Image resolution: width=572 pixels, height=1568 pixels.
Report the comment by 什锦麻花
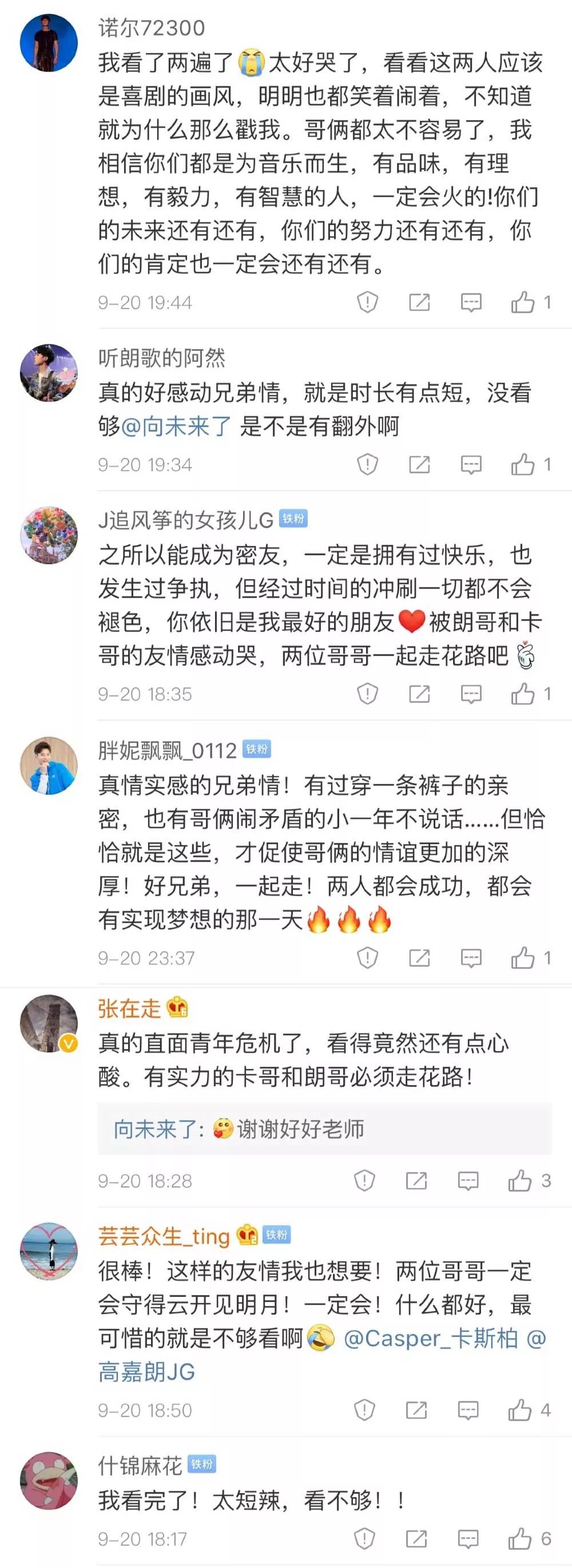364,1539
